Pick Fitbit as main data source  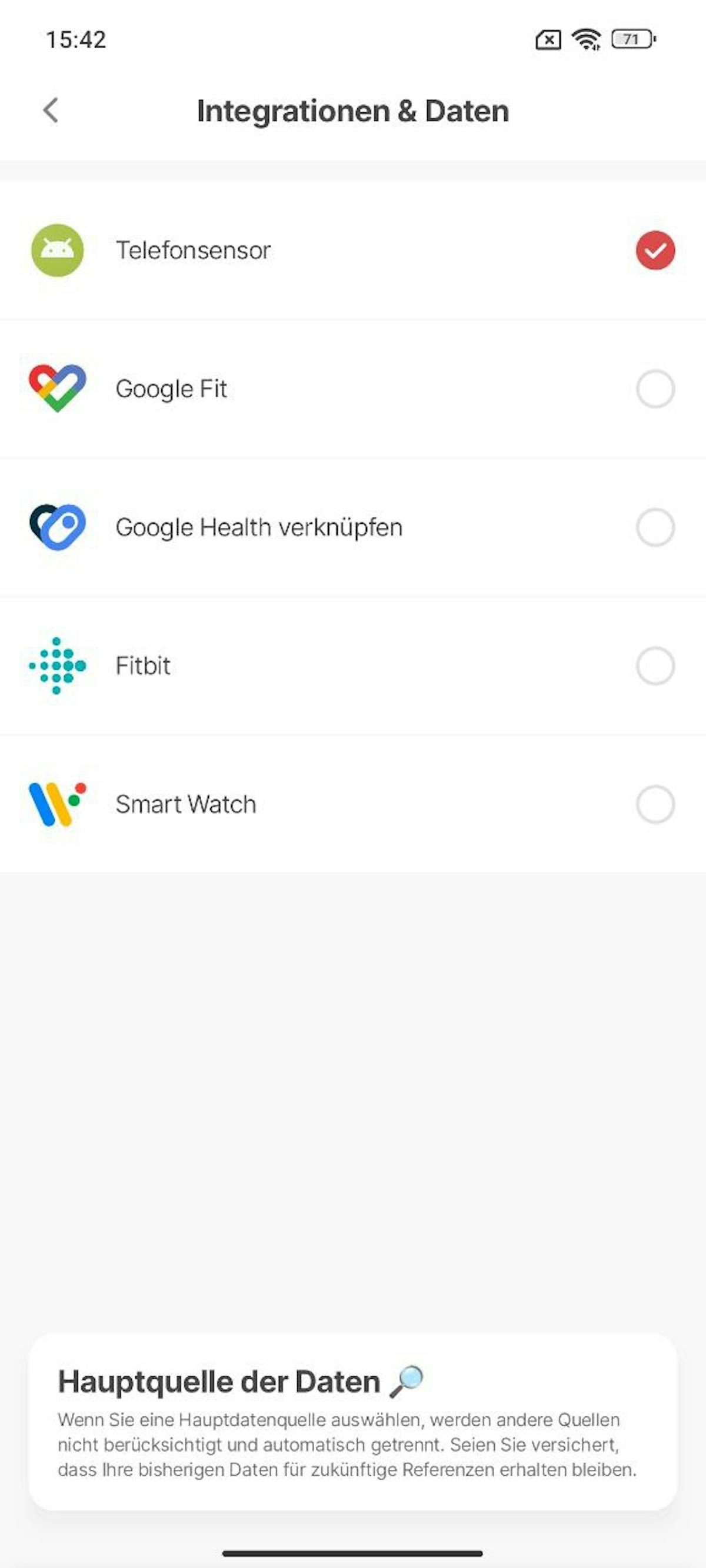[655, 666]
